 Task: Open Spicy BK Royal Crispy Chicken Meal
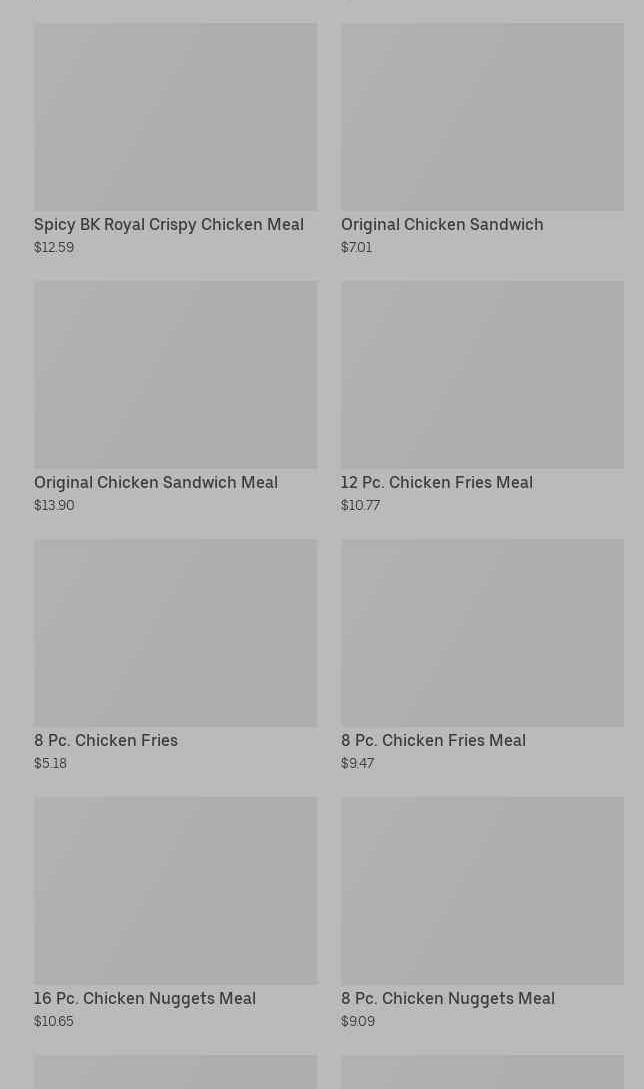175,139
